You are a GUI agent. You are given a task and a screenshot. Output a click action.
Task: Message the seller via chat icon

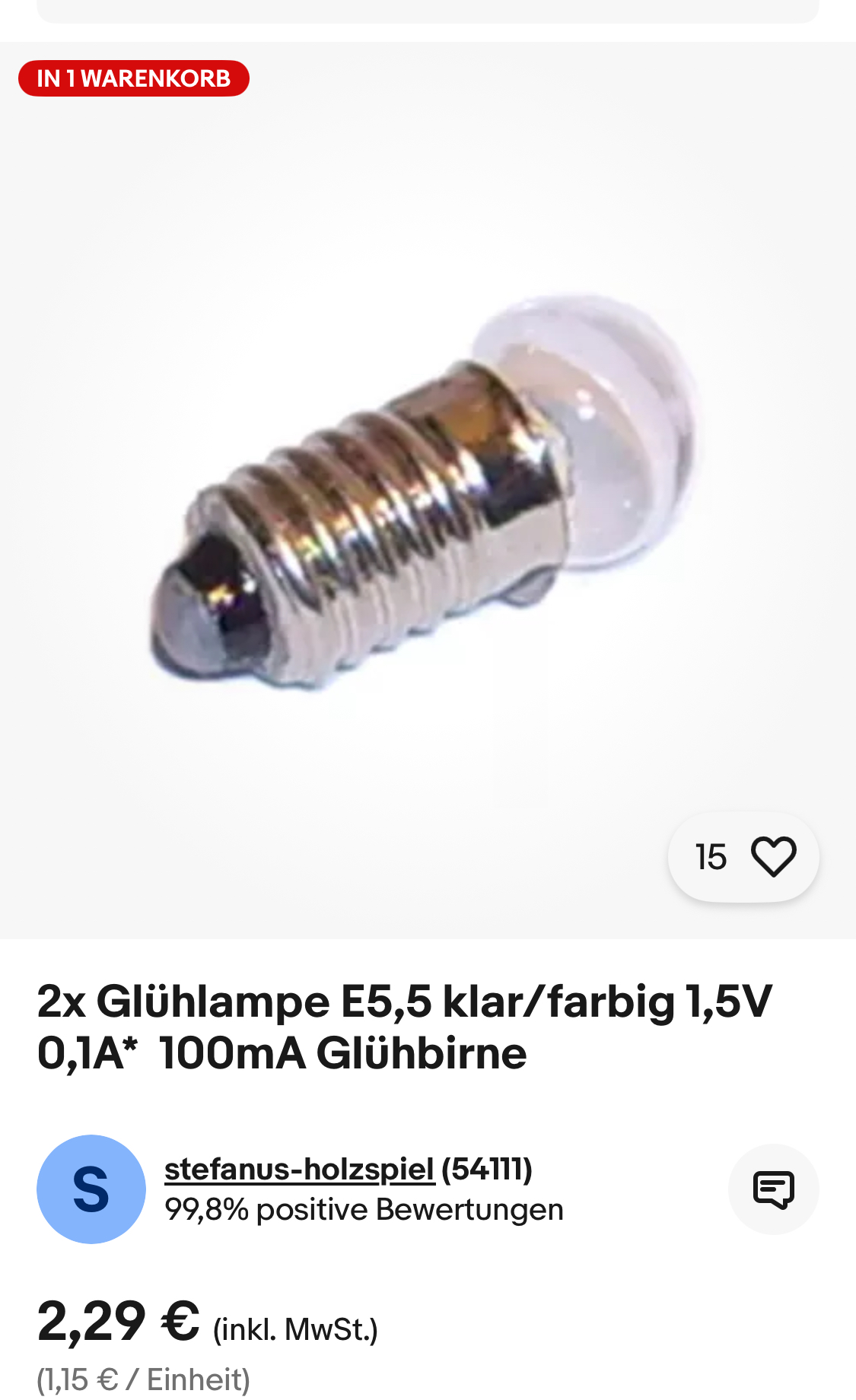(773, 1189)
